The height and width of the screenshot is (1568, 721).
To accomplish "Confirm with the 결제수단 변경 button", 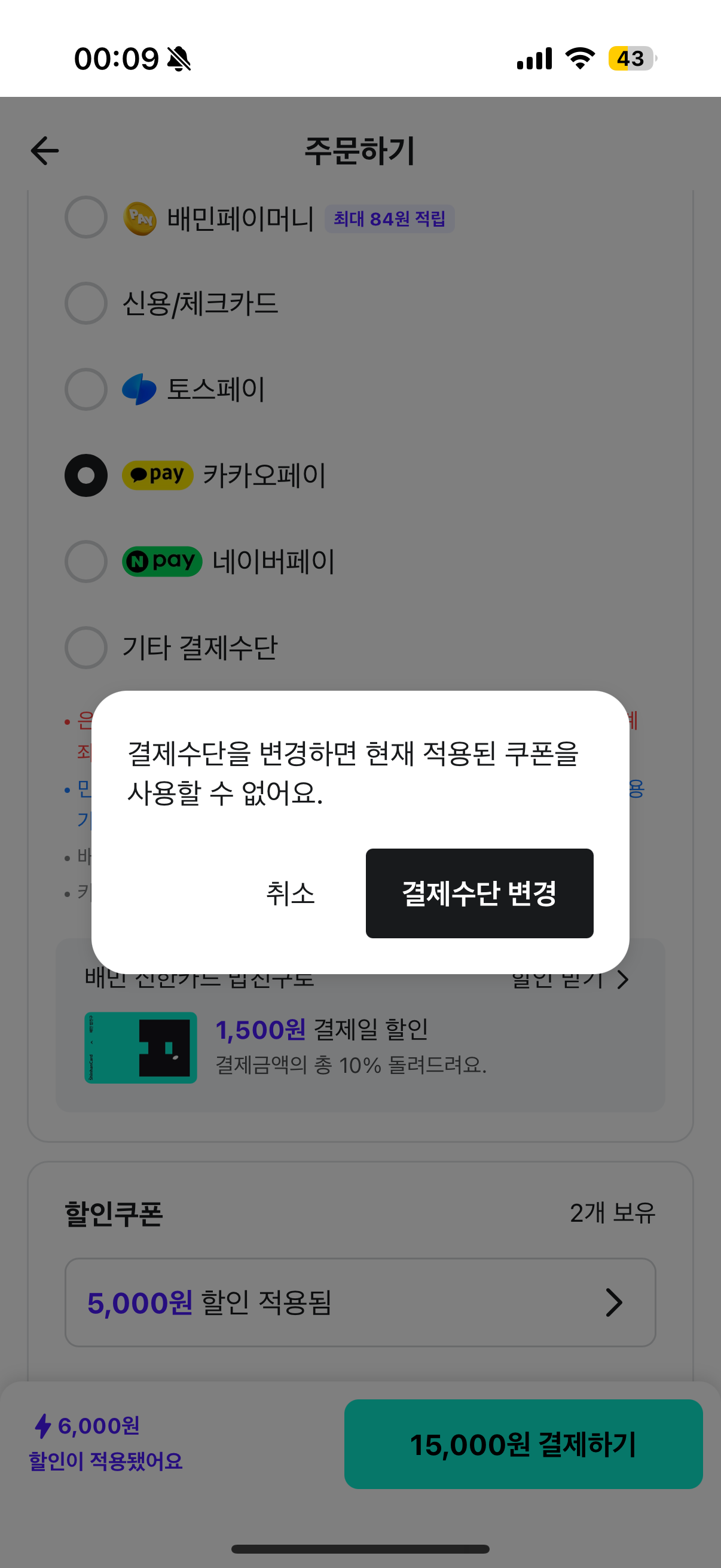I will [x=479, y=893].
